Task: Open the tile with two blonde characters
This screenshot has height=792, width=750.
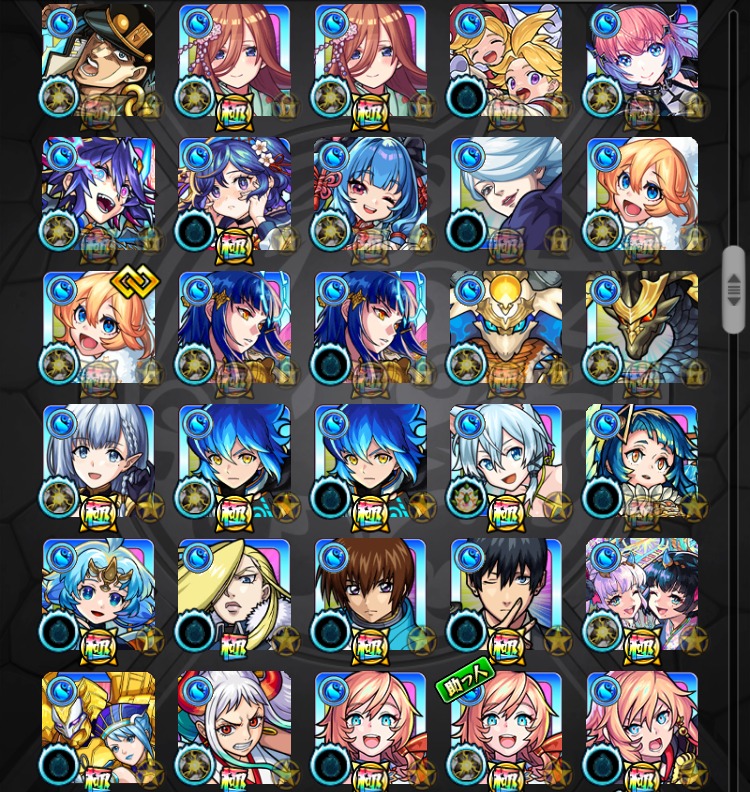Action: [x=505, y=60]
